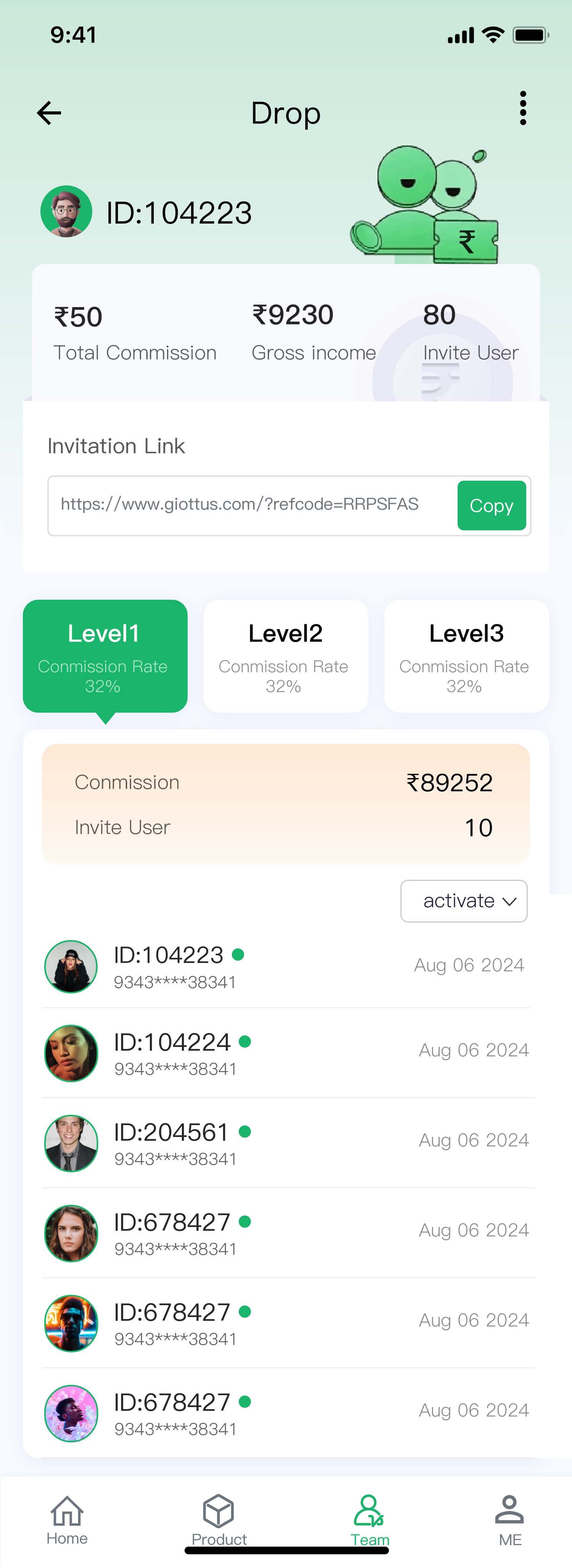Switch to the Level3 tab
The image size is (572, 1568).
pos(466,656)
